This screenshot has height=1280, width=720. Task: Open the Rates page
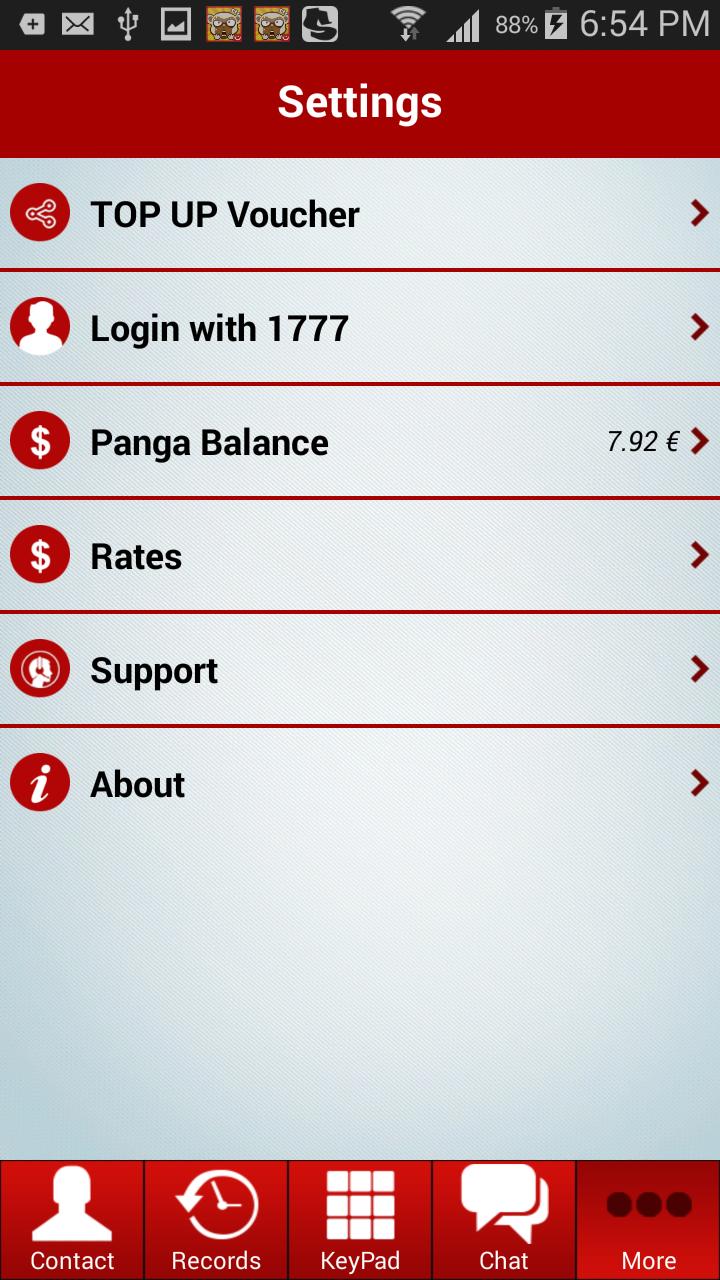[360, 556]
